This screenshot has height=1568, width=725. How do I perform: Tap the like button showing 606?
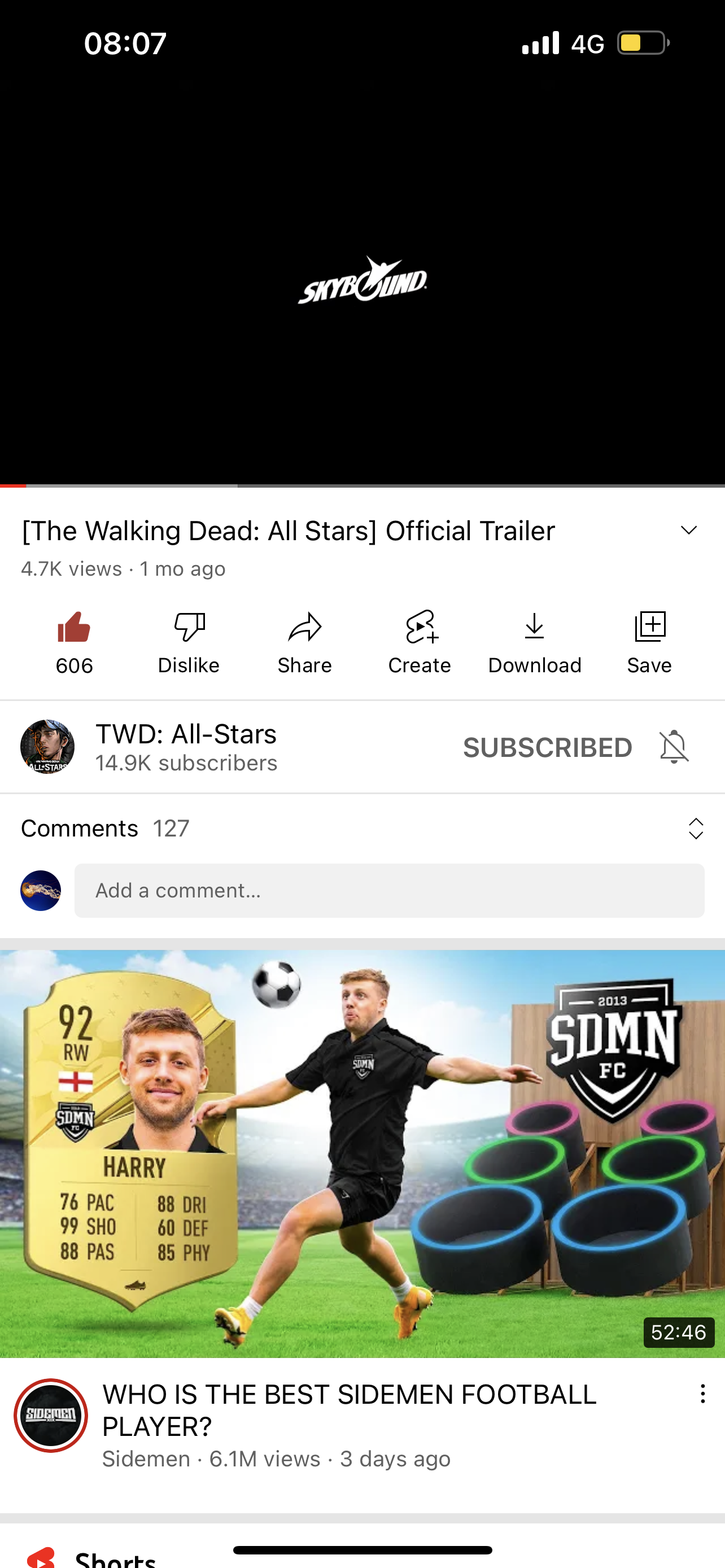73,642
